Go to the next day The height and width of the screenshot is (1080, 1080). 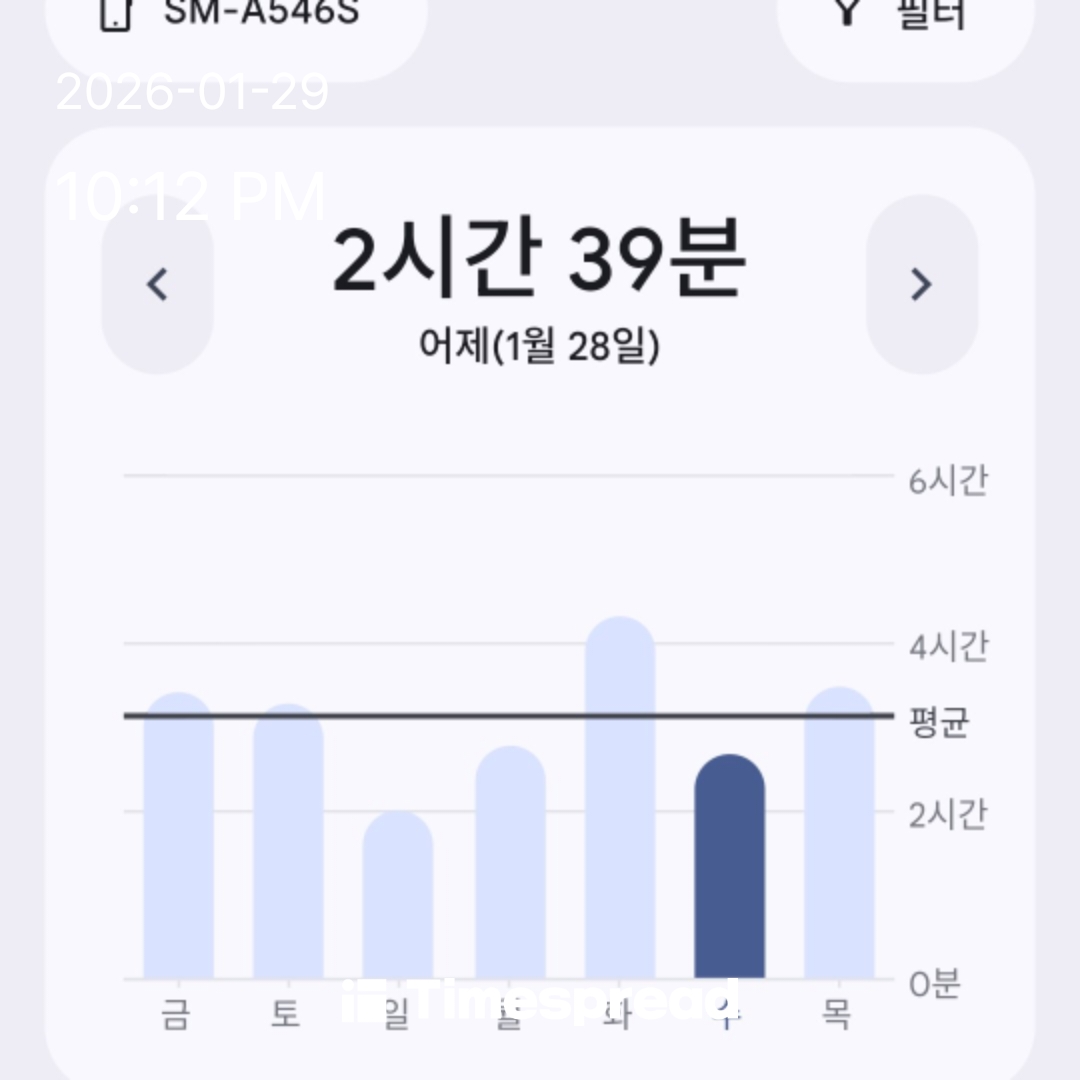click(x=921, y=285)
